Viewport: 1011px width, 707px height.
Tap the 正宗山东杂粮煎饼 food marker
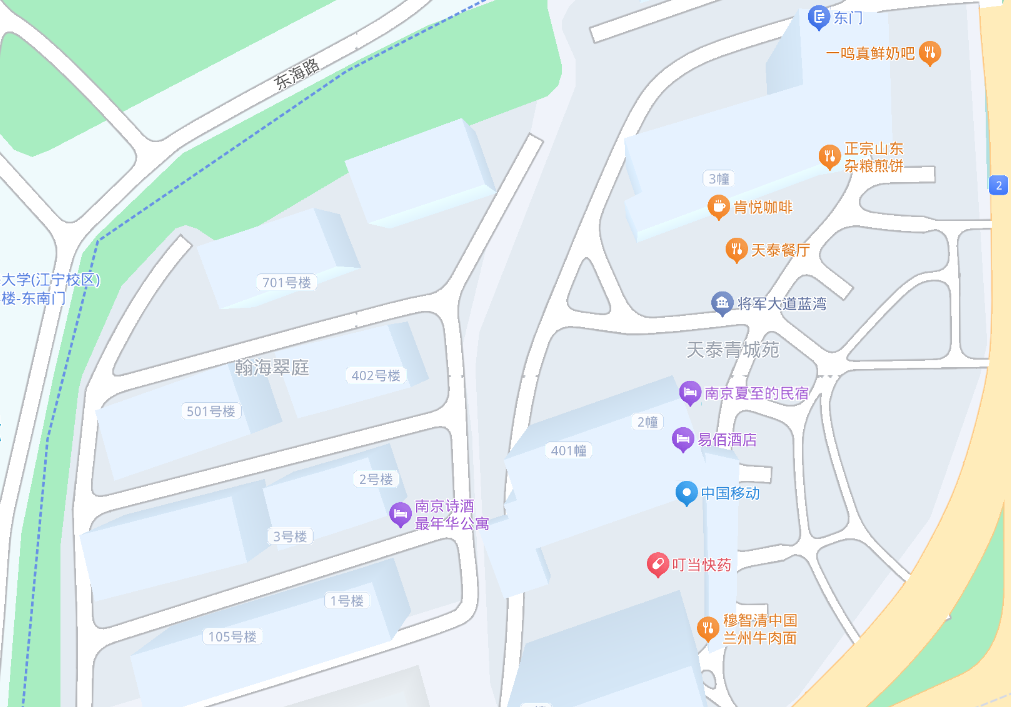(829, 156)
